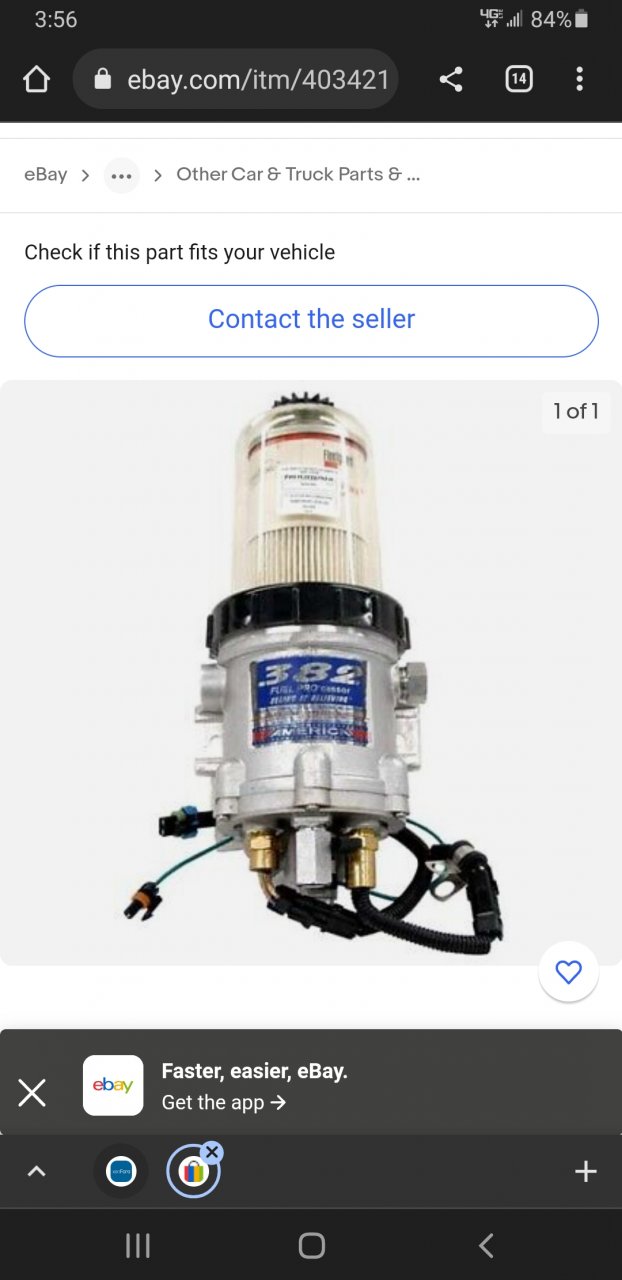
Task: Add this item to watchlist with heart
Action: [568, 971]
